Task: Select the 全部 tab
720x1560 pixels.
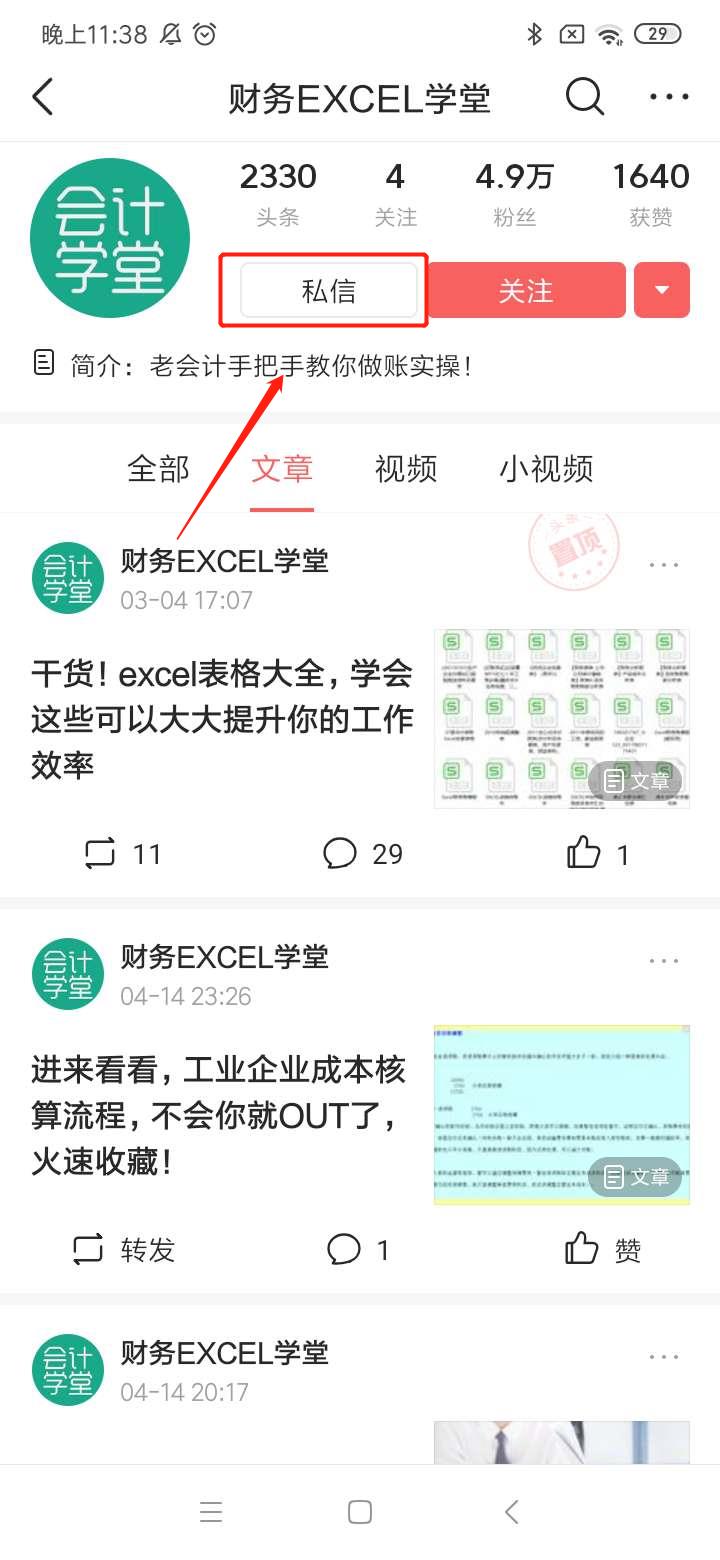Action: [157, 468]
